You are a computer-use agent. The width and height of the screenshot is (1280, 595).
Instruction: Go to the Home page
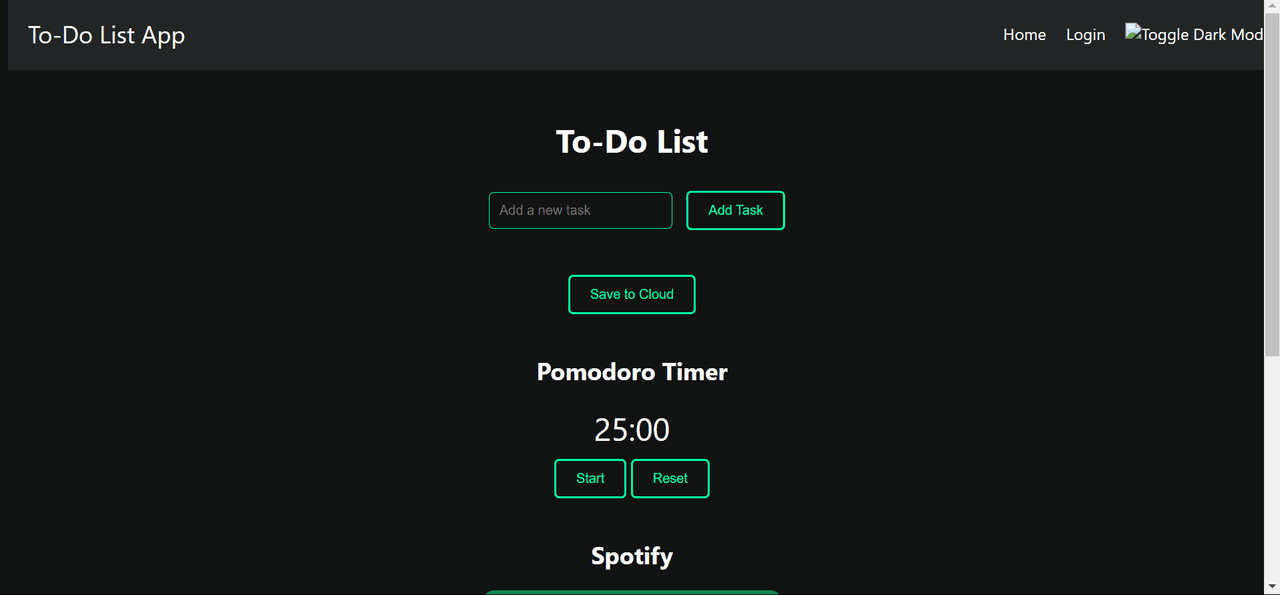1024,35
